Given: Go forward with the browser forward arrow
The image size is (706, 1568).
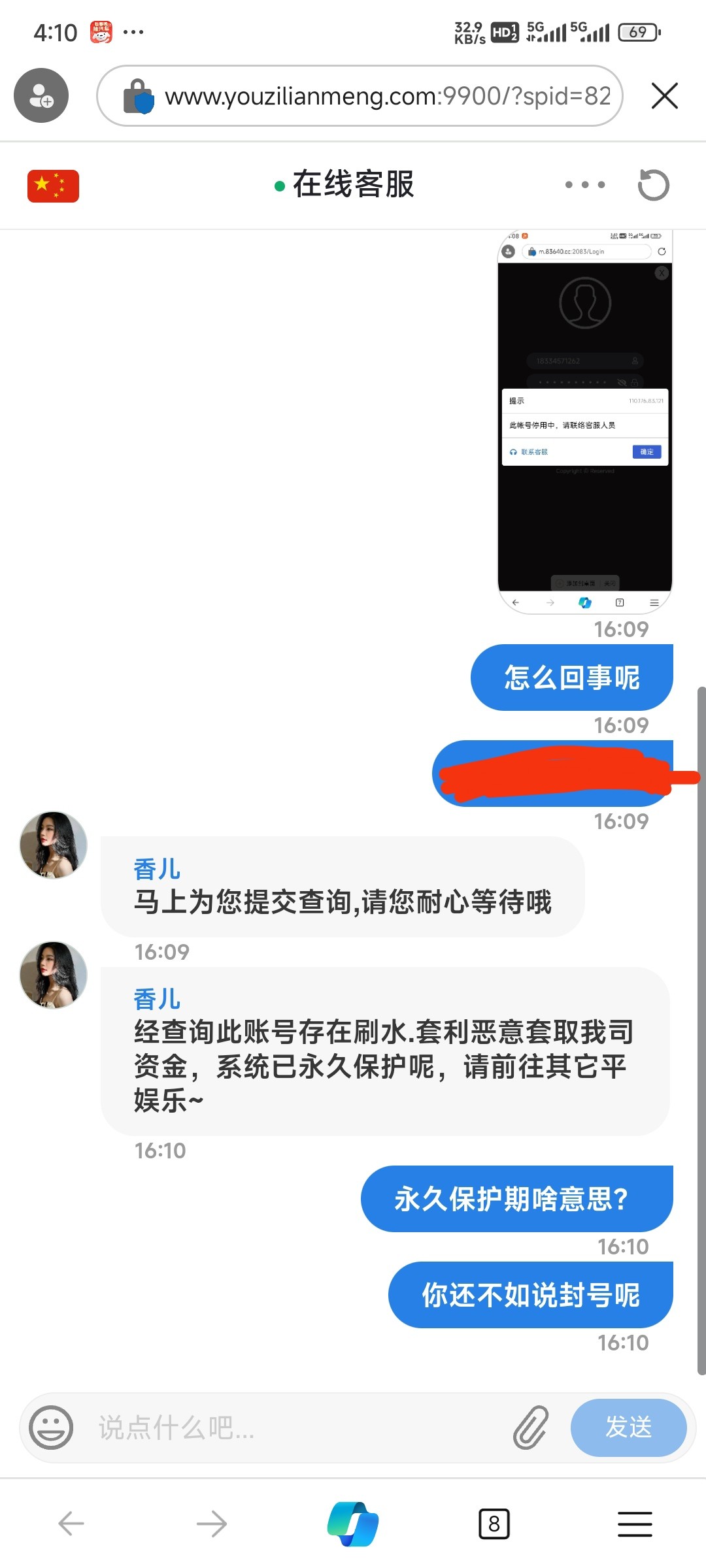Looking at the screenshot, I should [211, 1524].
